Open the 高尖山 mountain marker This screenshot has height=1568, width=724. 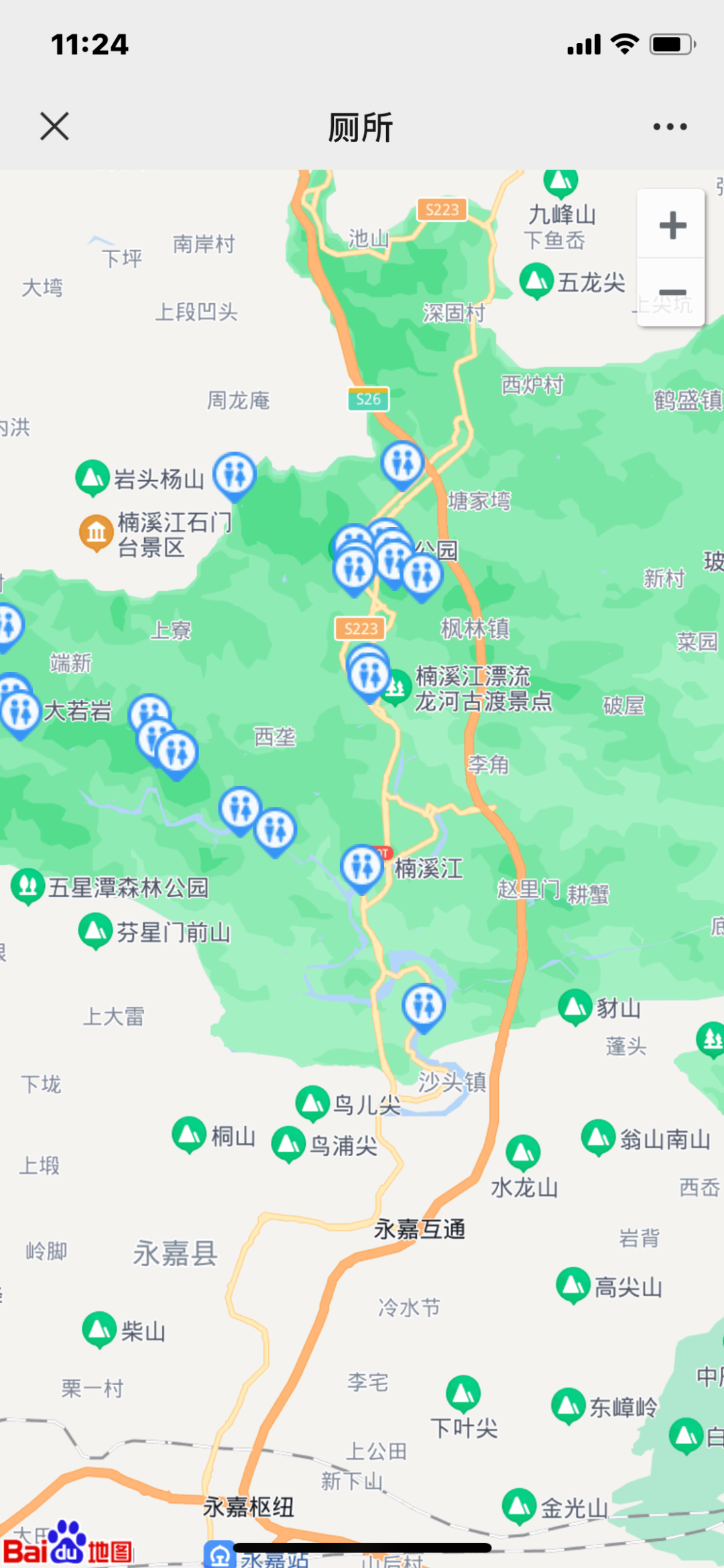tap(573, 1284)
